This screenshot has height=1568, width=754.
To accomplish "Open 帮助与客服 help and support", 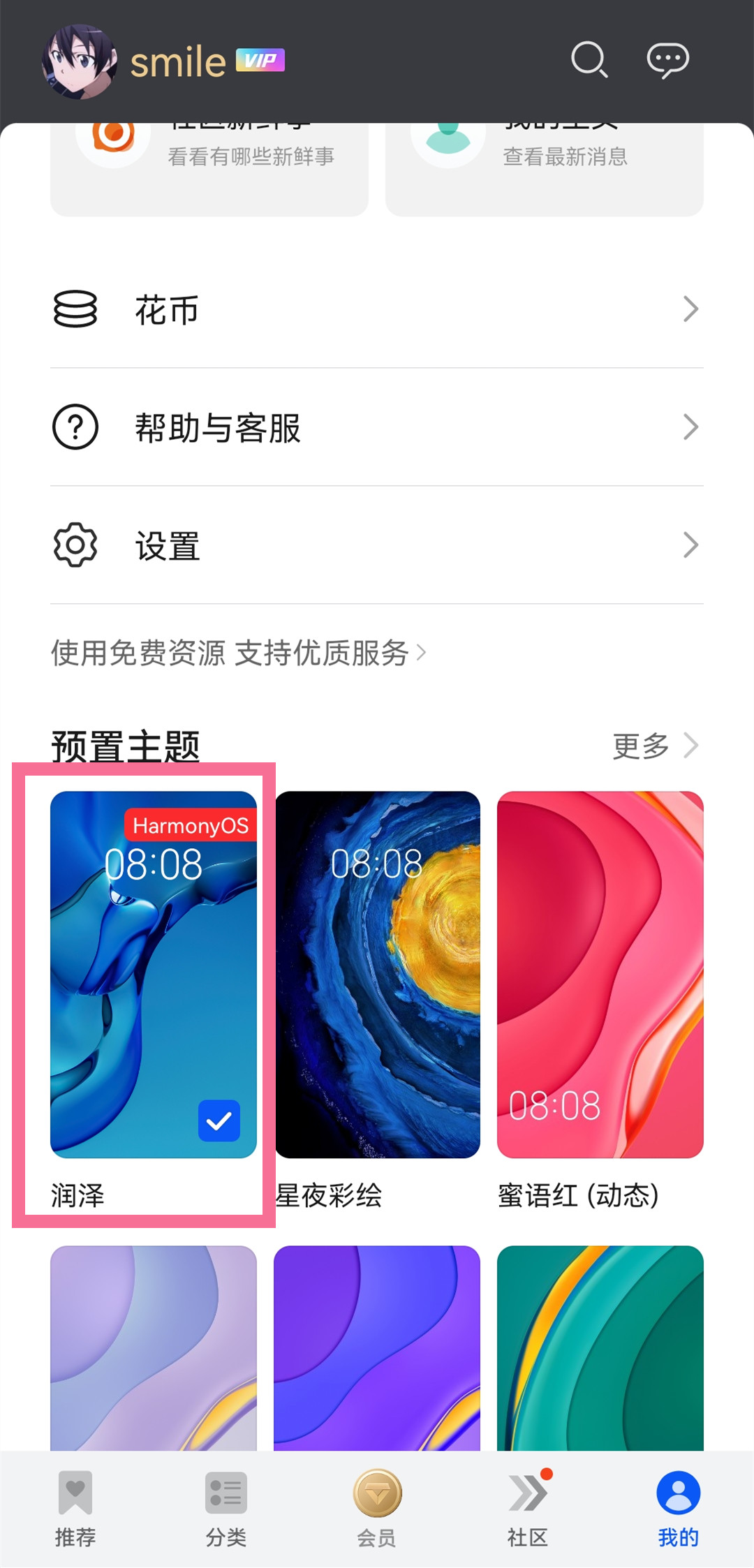I will (377, 427).
